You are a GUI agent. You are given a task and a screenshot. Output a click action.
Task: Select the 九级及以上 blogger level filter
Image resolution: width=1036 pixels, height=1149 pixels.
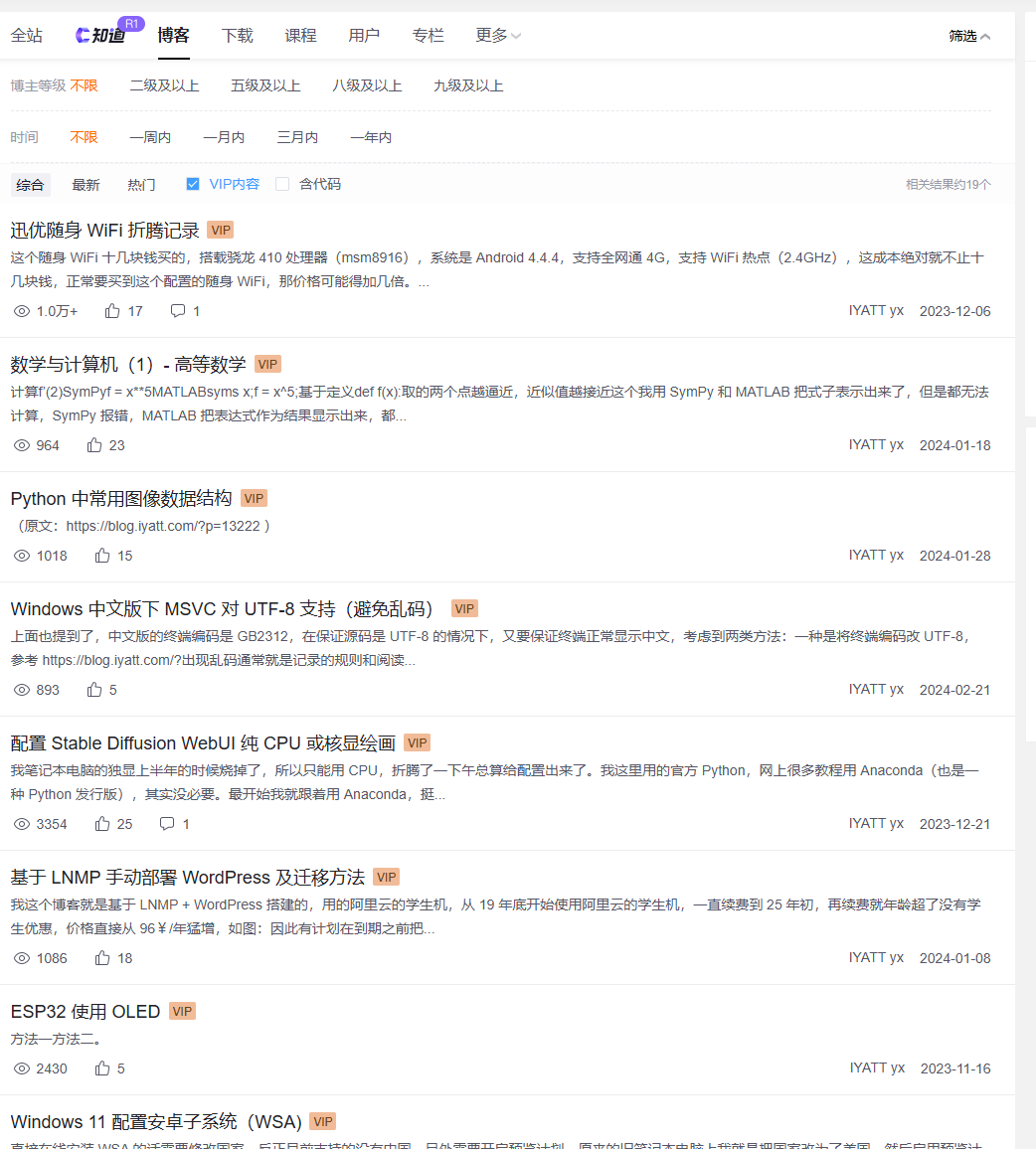[467, 85]
